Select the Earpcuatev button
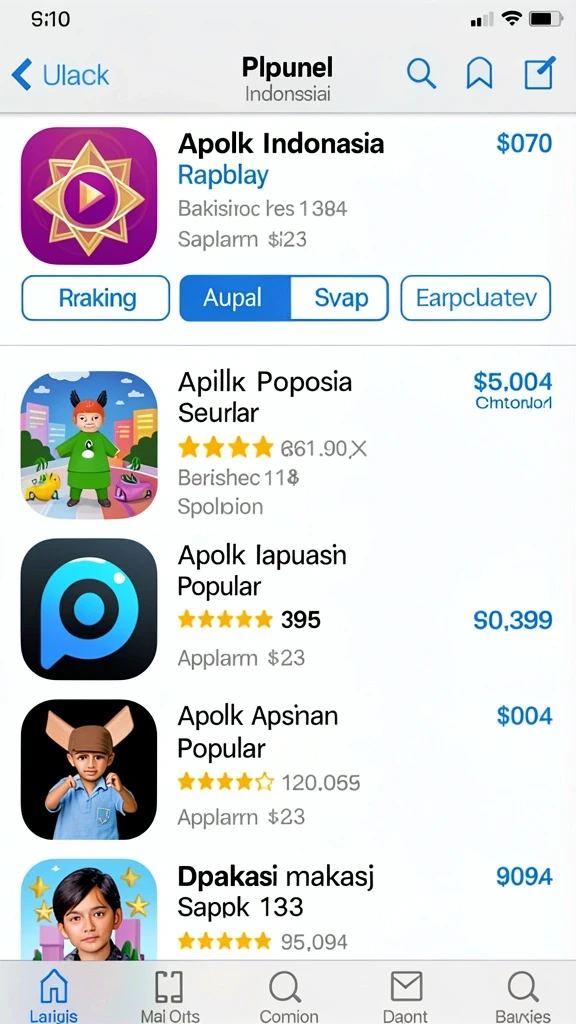Screen dimensions: 576x1024 click(x=475, y=298)
